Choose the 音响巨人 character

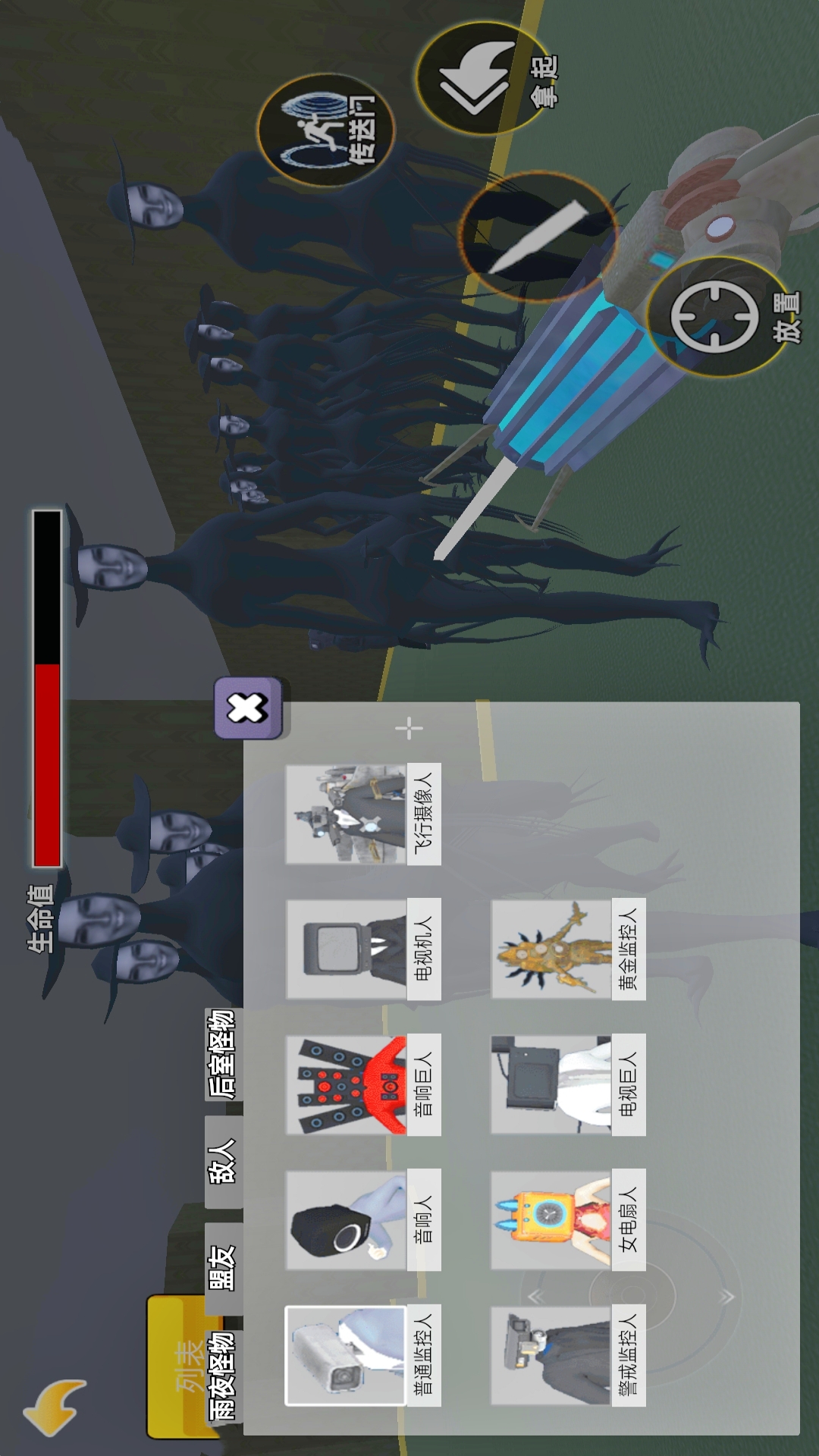pos(362,1085)
